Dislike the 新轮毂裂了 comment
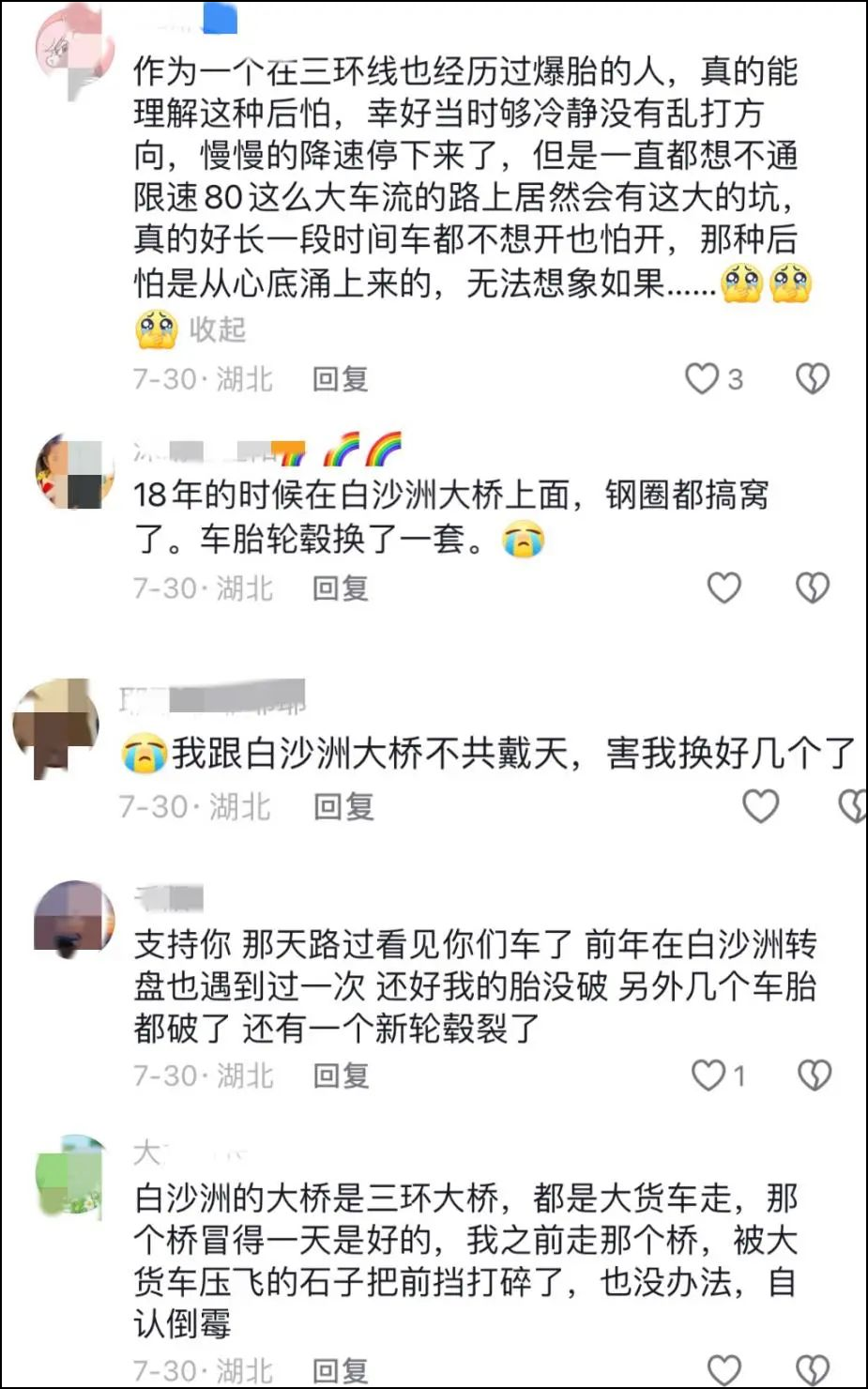The width and height of the screenshot is (868, 1389). [814, 1076]
